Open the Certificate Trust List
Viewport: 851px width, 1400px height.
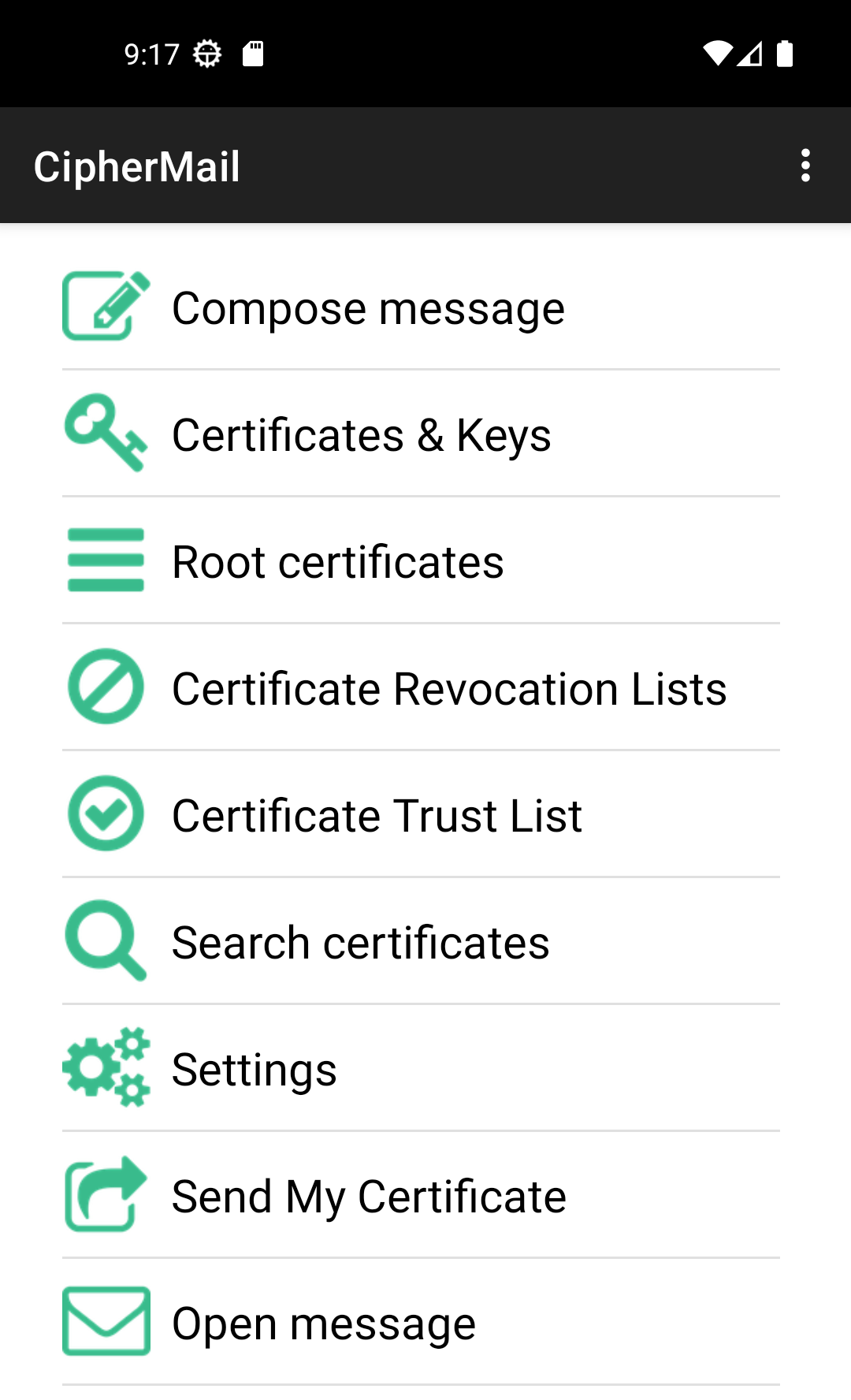376,815
